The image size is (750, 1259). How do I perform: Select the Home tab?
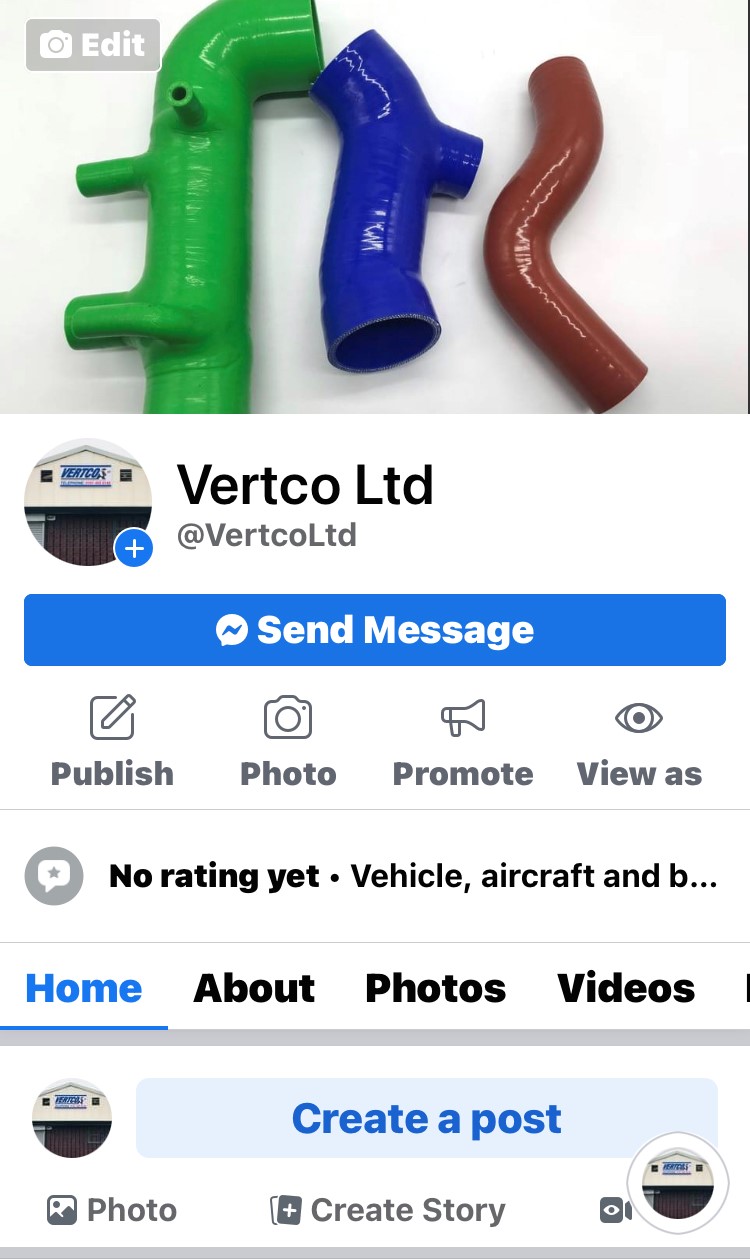[x=84, y=988]
